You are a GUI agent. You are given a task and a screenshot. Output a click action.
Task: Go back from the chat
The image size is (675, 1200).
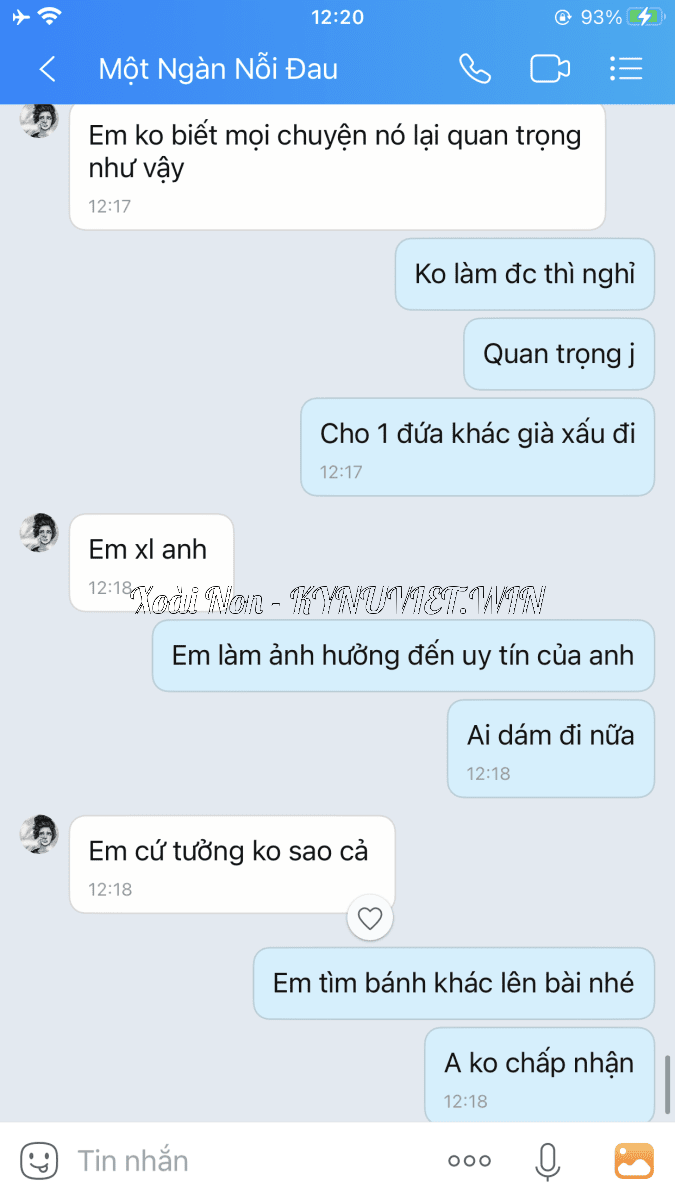pos(47,69)
